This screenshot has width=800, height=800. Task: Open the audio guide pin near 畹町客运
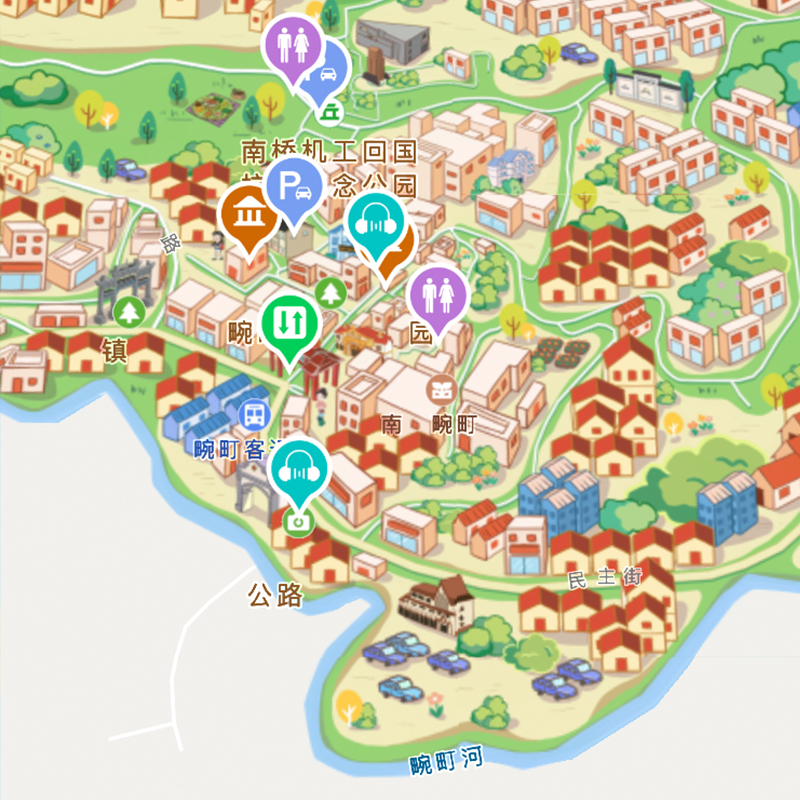tap(299, 469)
